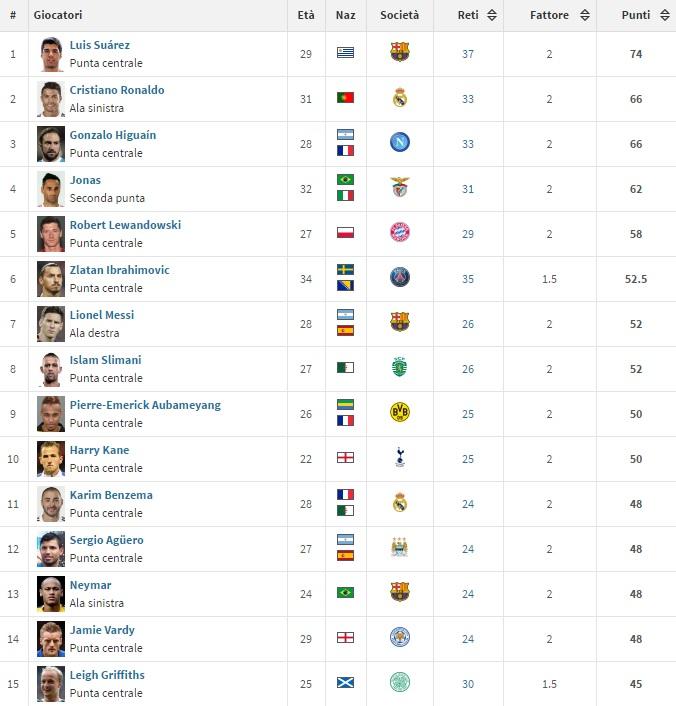
Task: Go to Robert Lewandowski's profile
Action: [125, 225]
